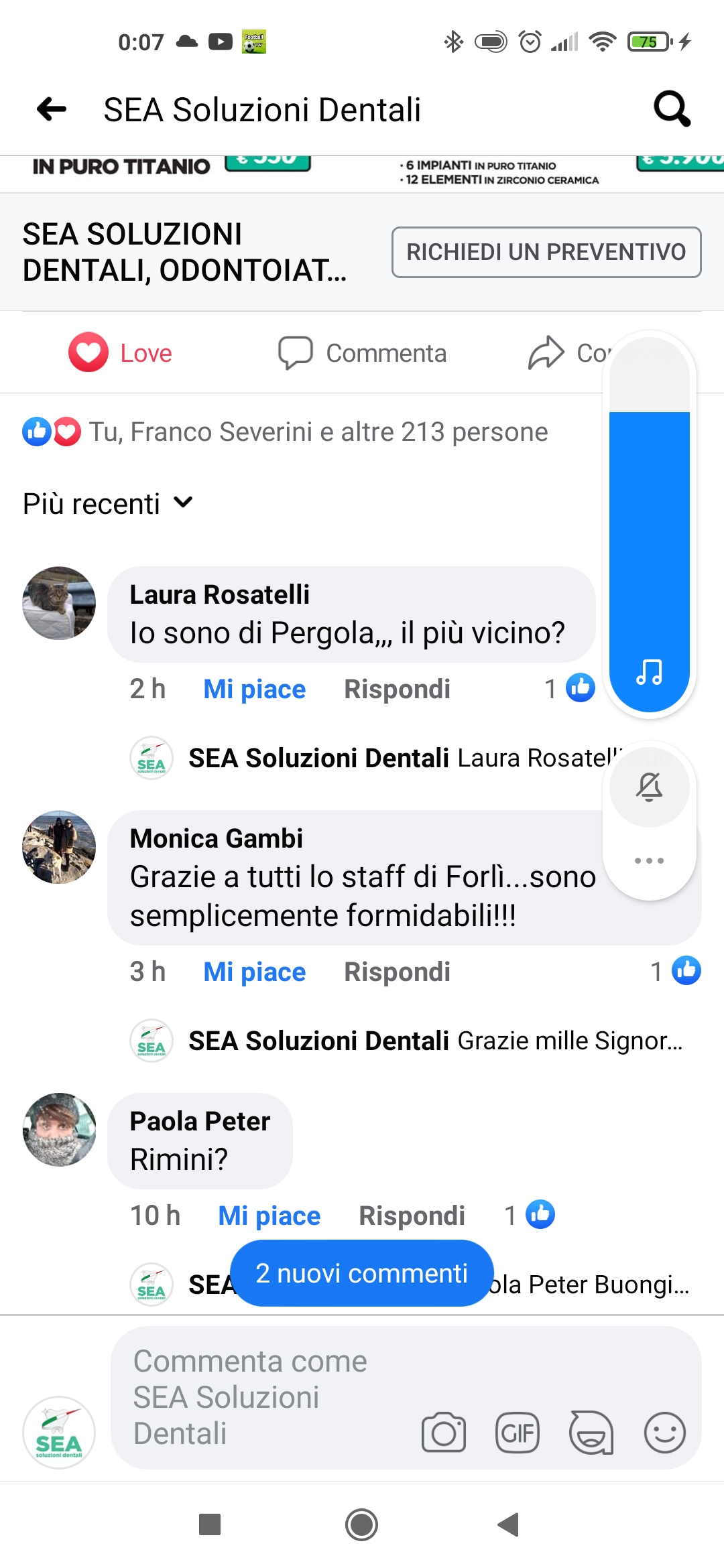
Task: Tap Richiedi un preventivo button
Action: pyautogui.click(x=546, y=252)
